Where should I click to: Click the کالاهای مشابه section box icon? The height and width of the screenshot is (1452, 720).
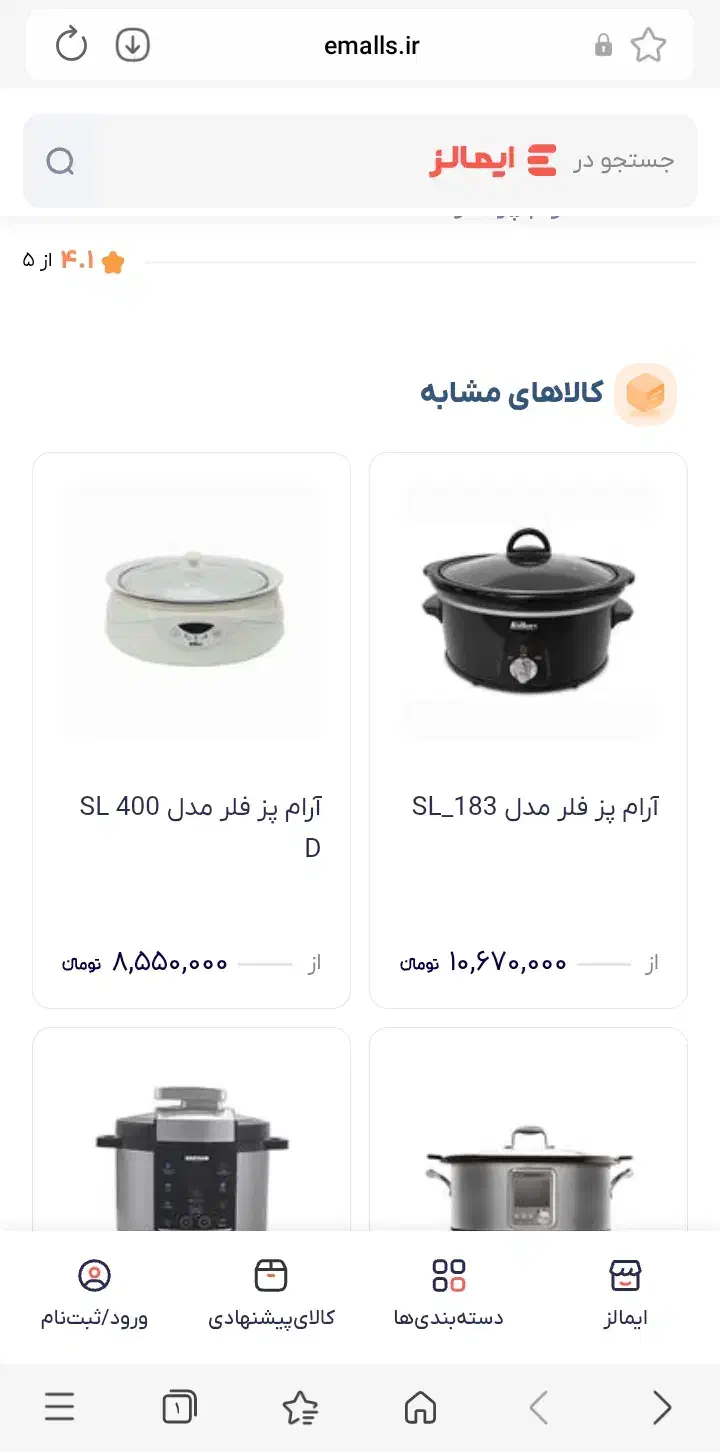click(645, 394)
